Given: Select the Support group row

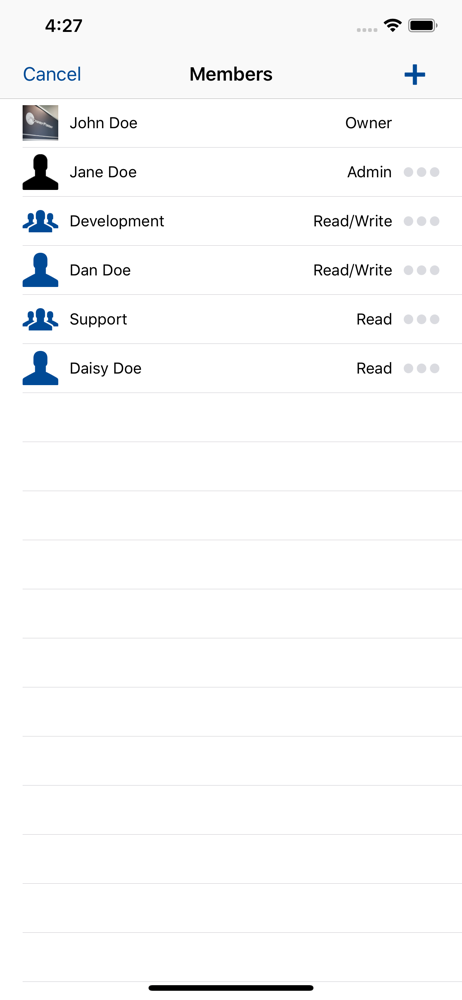Looking at the screenshot, I should click(x=231, y=320).
